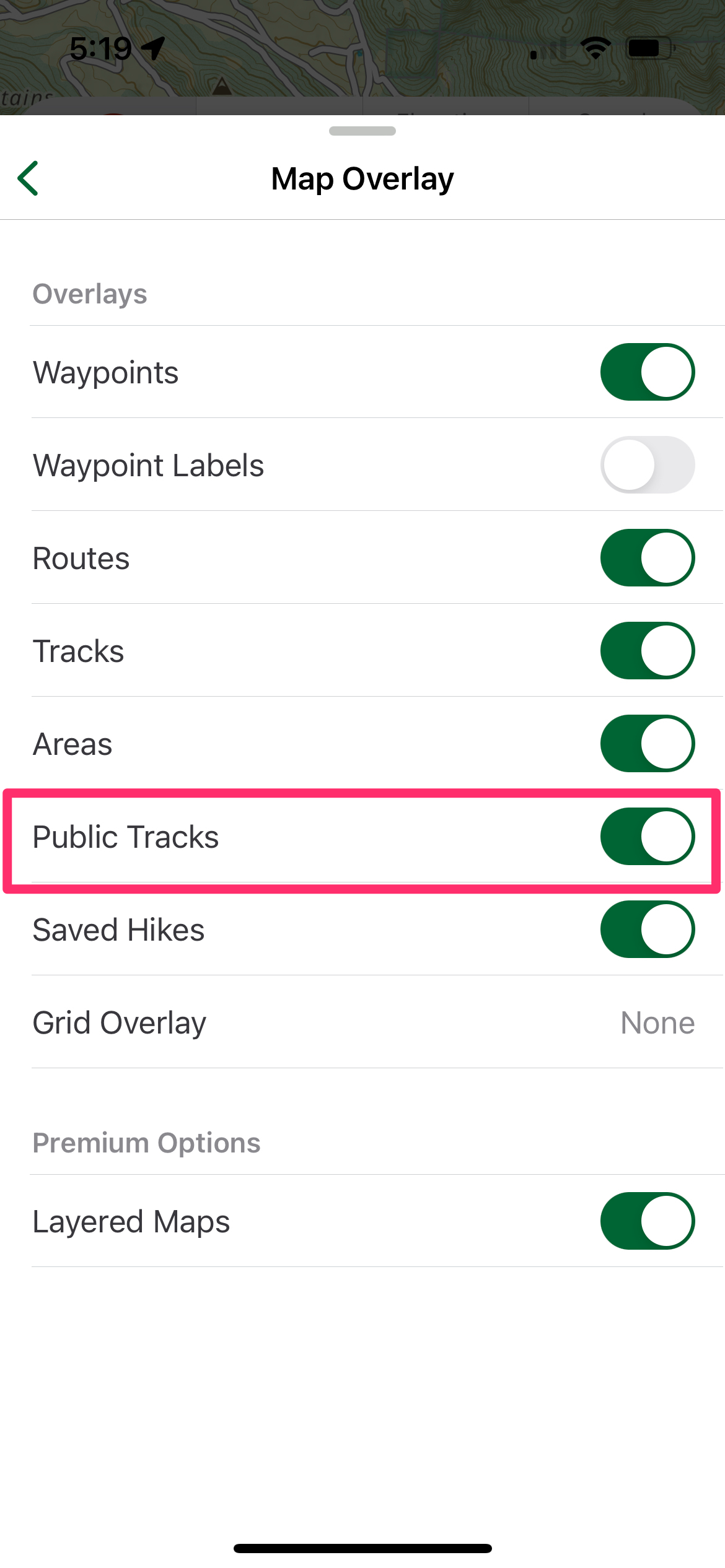
Task: Toggle the Areas overlay off
Action: click(x=647, y=744)
